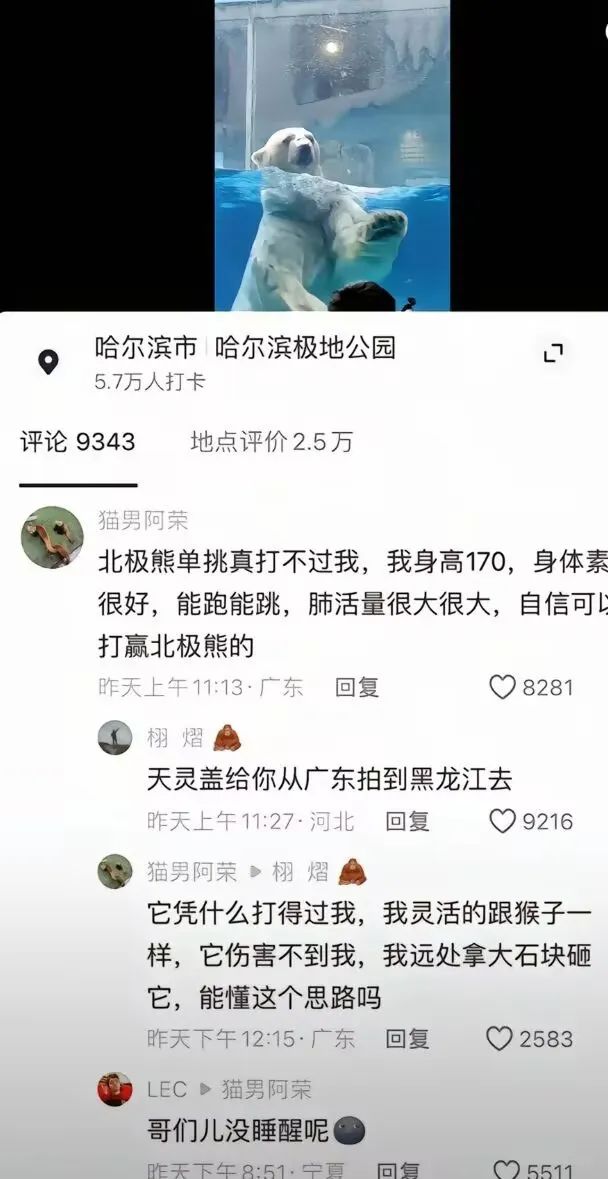Open the 哈尔滨极地公园 location link
This screenshot has width=608, height=1179.
click(x=305, y=347)
